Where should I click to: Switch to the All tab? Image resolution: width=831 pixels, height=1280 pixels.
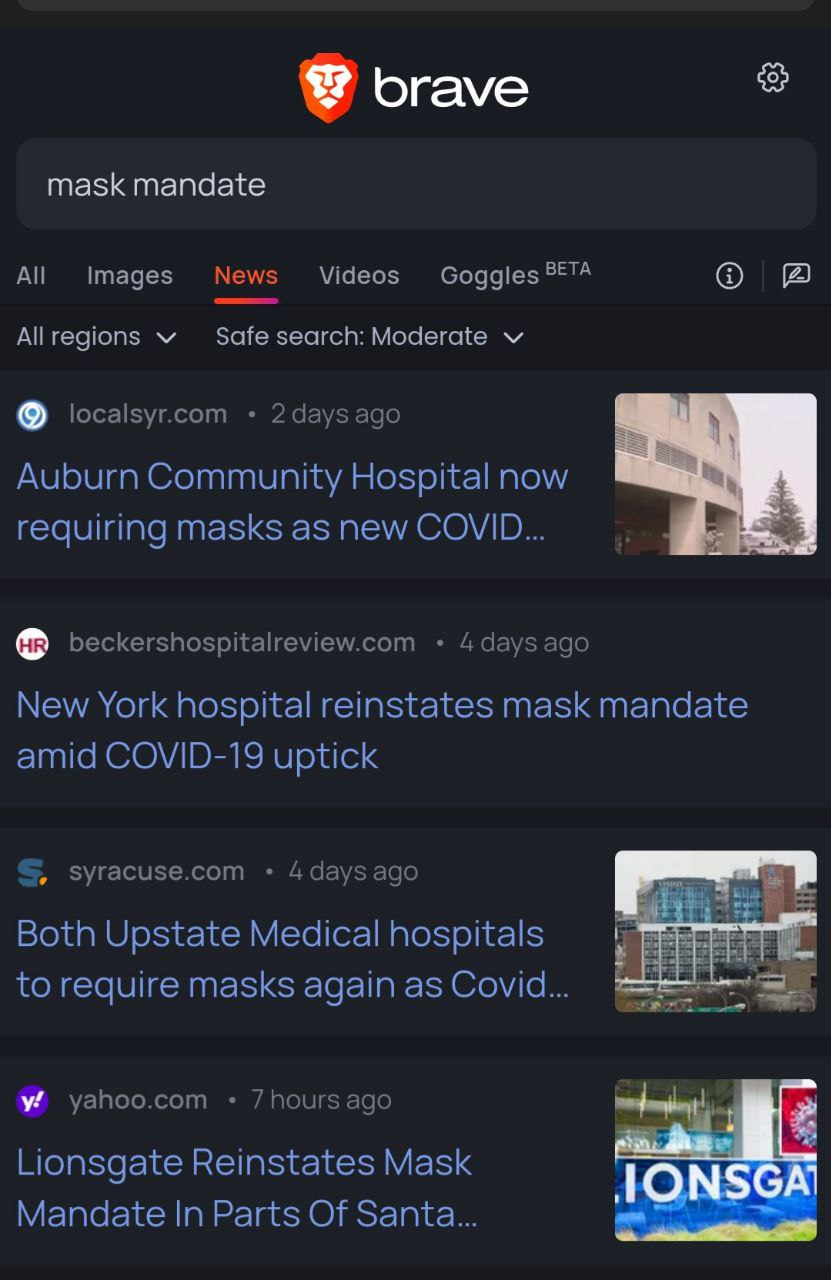coord(31,275)
